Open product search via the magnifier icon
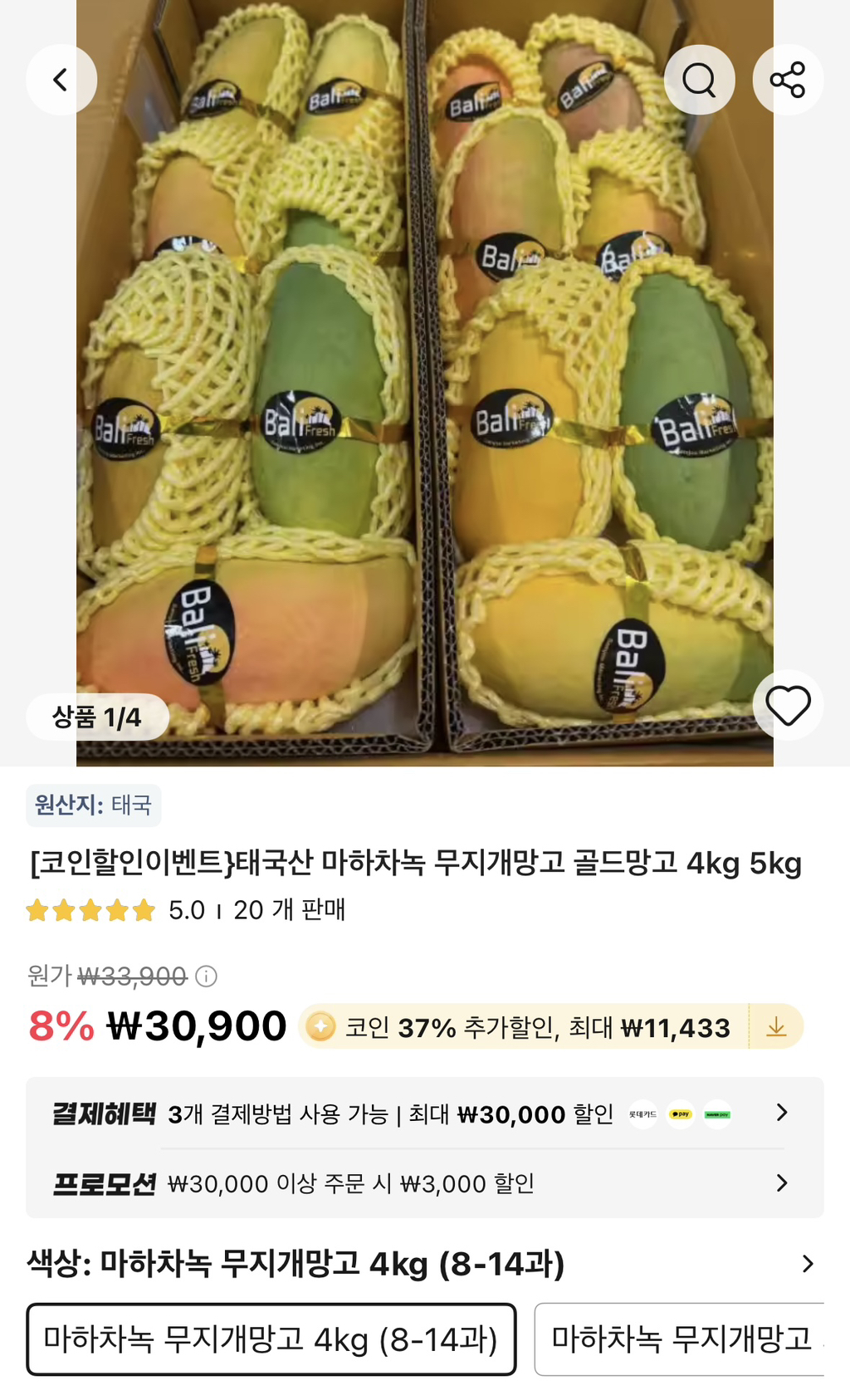The height and width of the screenshot is (1400, 850). 700,79
